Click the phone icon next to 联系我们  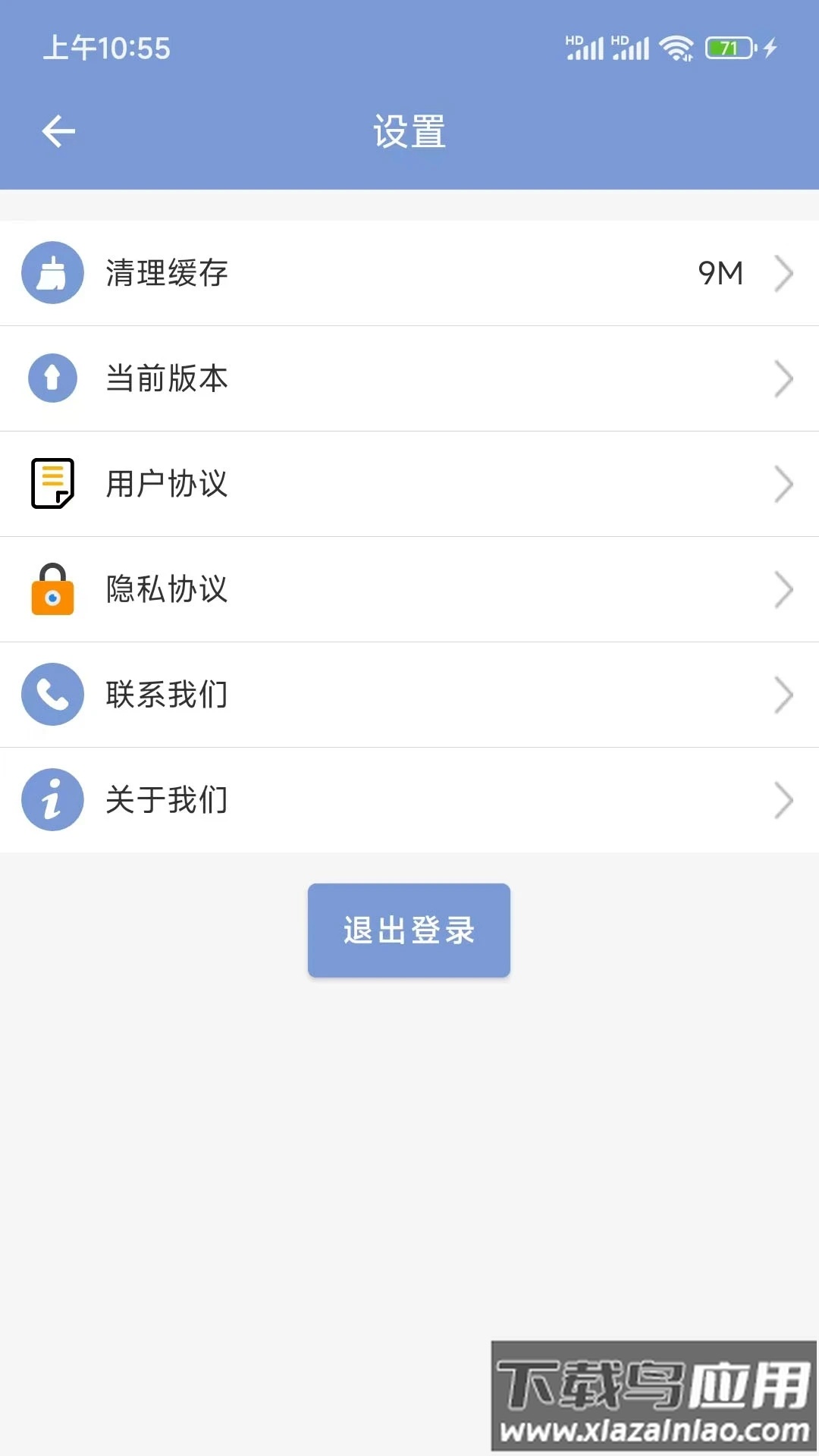pos(52,695)
